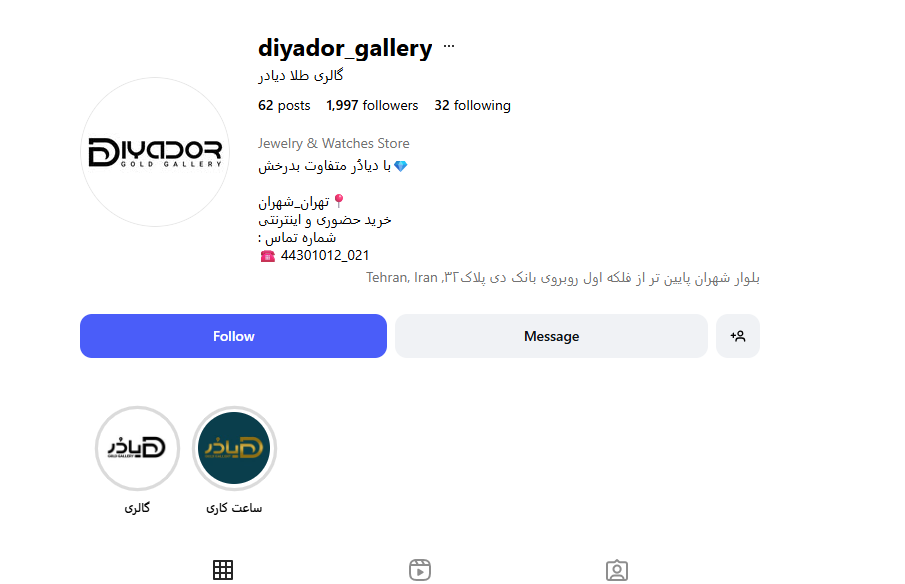Show similar account suggestions
This screenshot has width=905, height=584.
click(738, 336)
